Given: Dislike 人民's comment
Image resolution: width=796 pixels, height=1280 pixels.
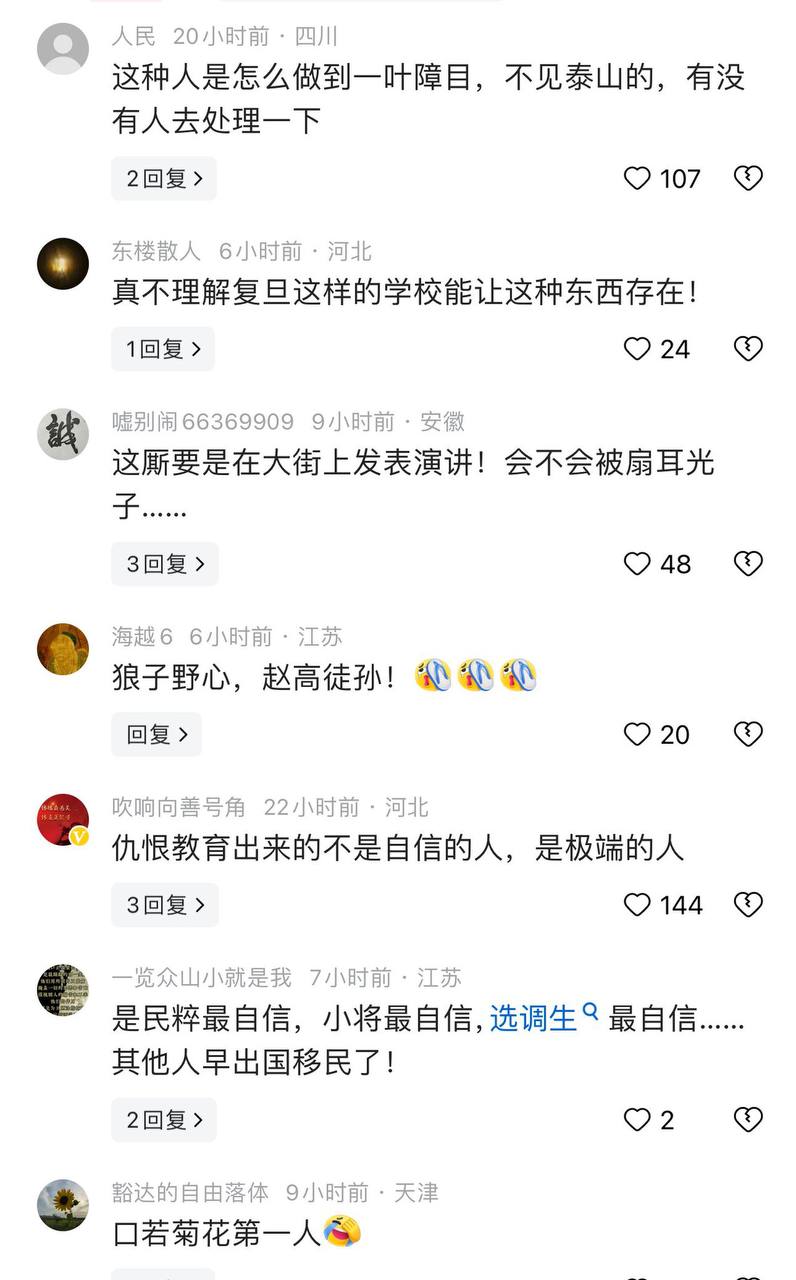Looking at the screenshot, I should 748,179.
